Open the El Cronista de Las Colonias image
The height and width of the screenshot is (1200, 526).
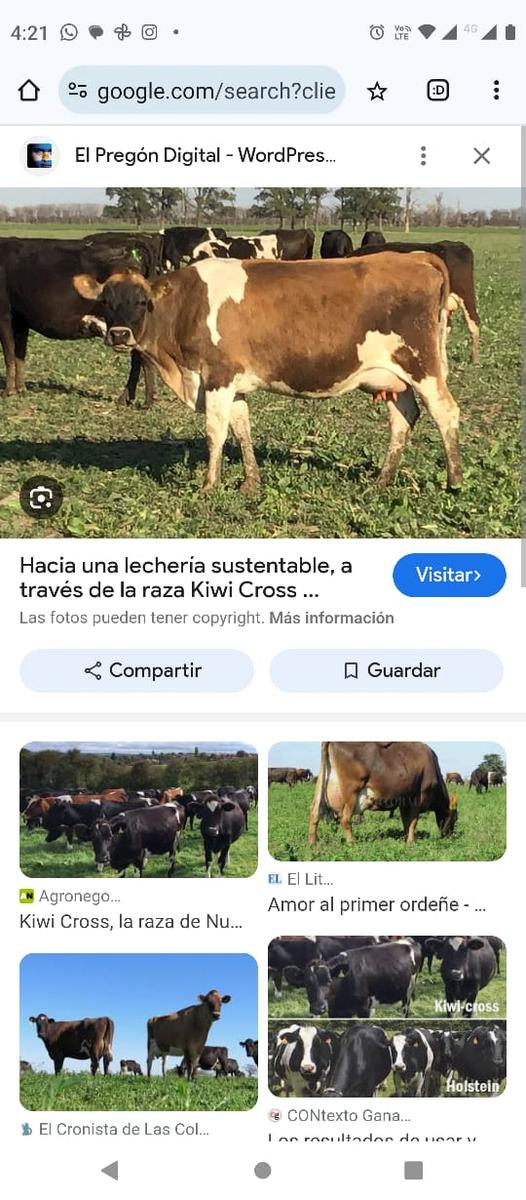(x=138, y=1032)
